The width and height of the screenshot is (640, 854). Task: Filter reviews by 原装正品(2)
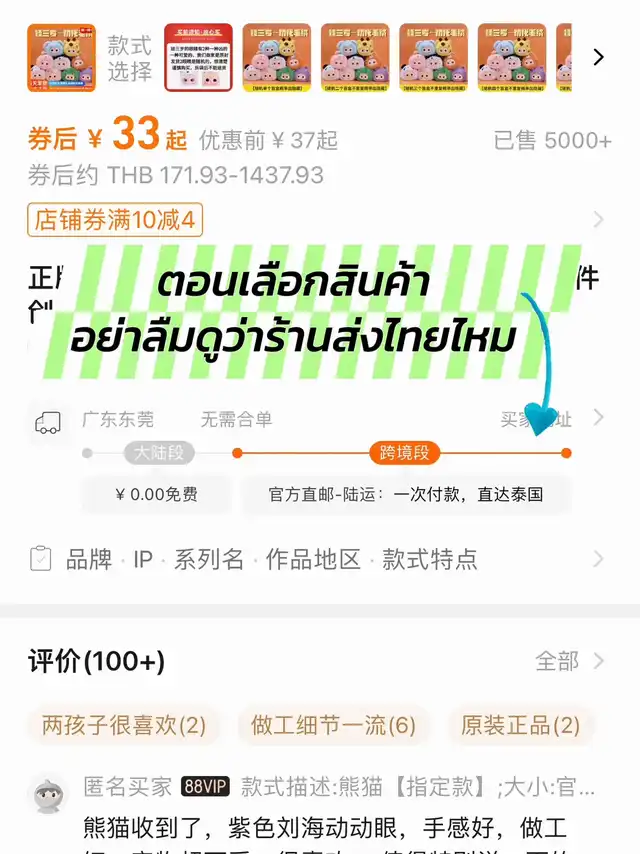[520, 725]
